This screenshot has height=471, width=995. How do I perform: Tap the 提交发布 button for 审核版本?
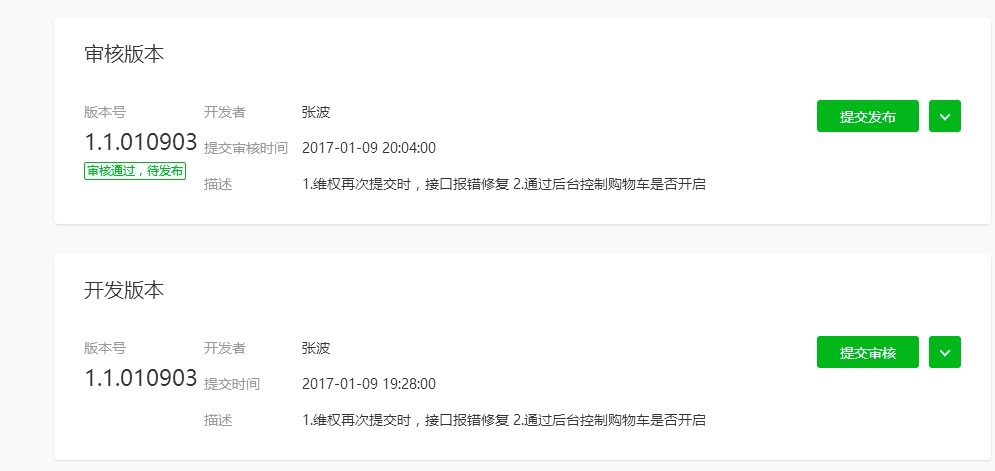pyautogui.click(x=867, y=116)
